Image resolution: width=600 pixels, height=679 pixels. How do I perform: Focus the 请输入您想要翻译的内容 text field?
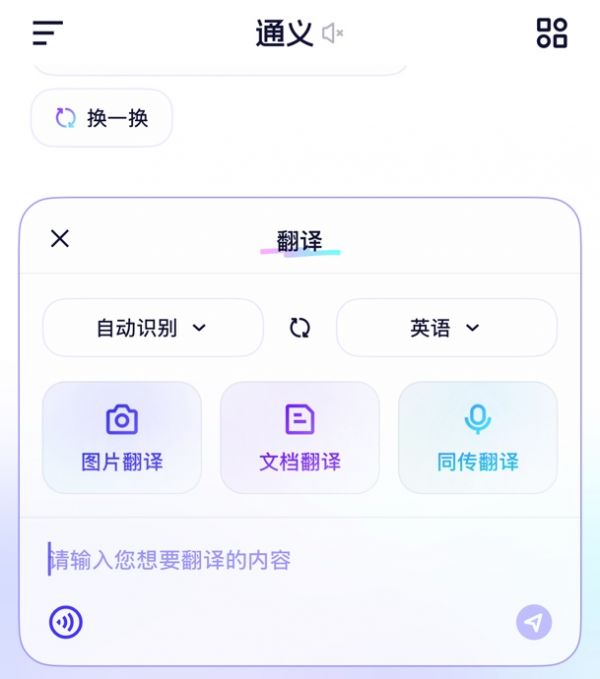click(x=300, y=560)
